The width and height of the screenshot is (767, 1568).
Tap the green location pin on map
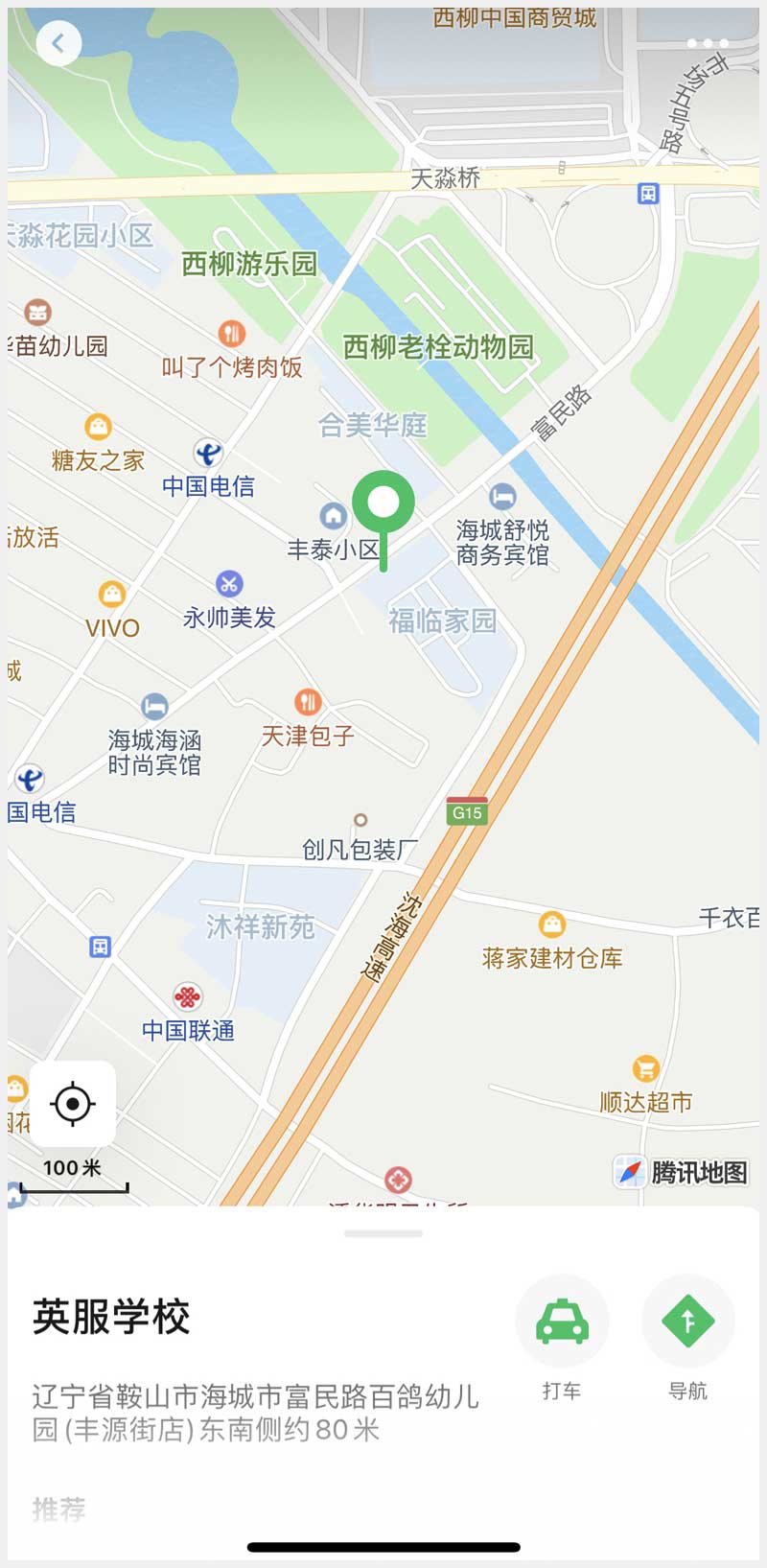[x=383, y=503]
